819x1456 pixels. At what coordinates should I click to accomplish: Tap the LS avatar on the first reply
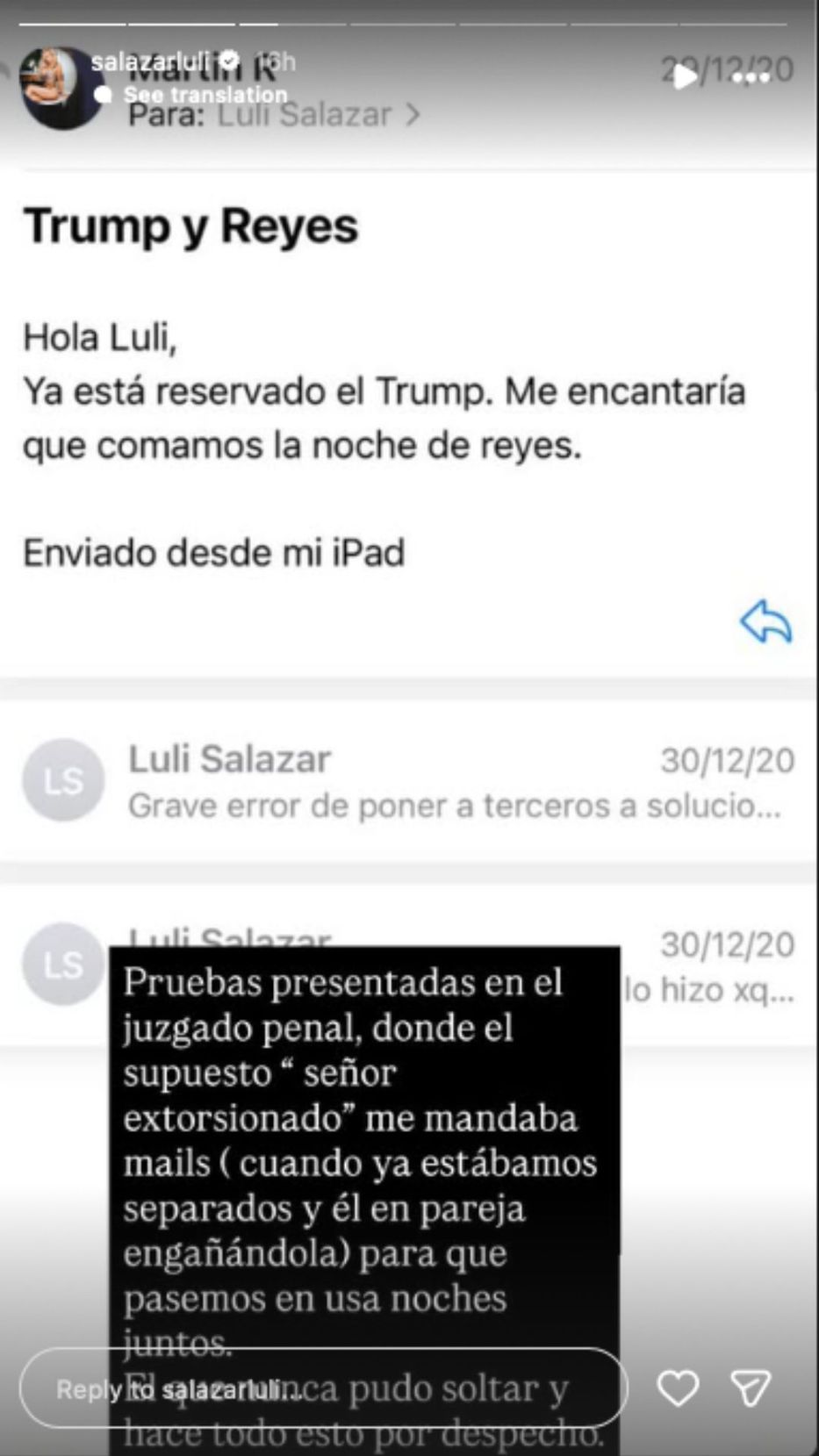click(x=65, y=778)
